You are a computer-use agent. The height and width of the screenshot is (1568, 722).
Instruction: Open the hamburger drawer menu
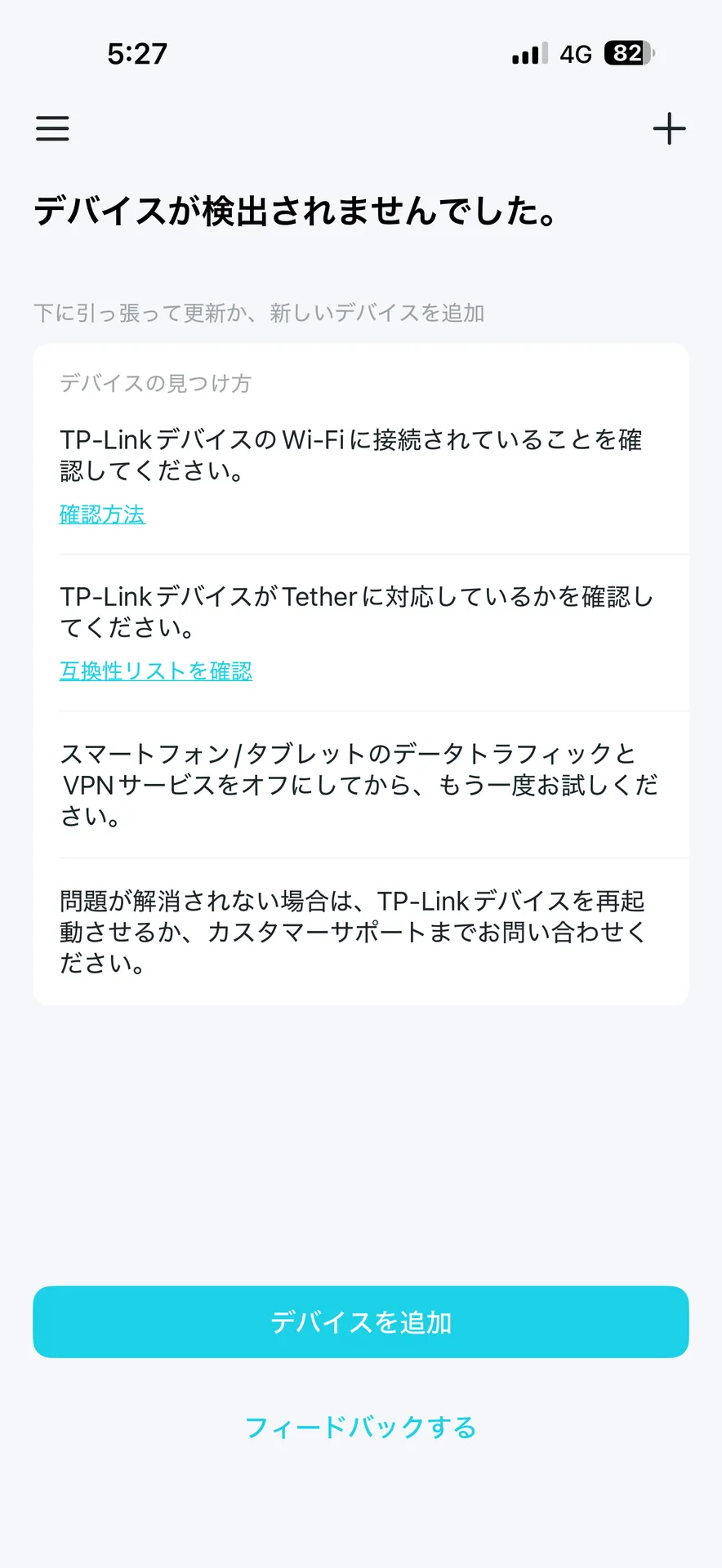pos(52,128)
